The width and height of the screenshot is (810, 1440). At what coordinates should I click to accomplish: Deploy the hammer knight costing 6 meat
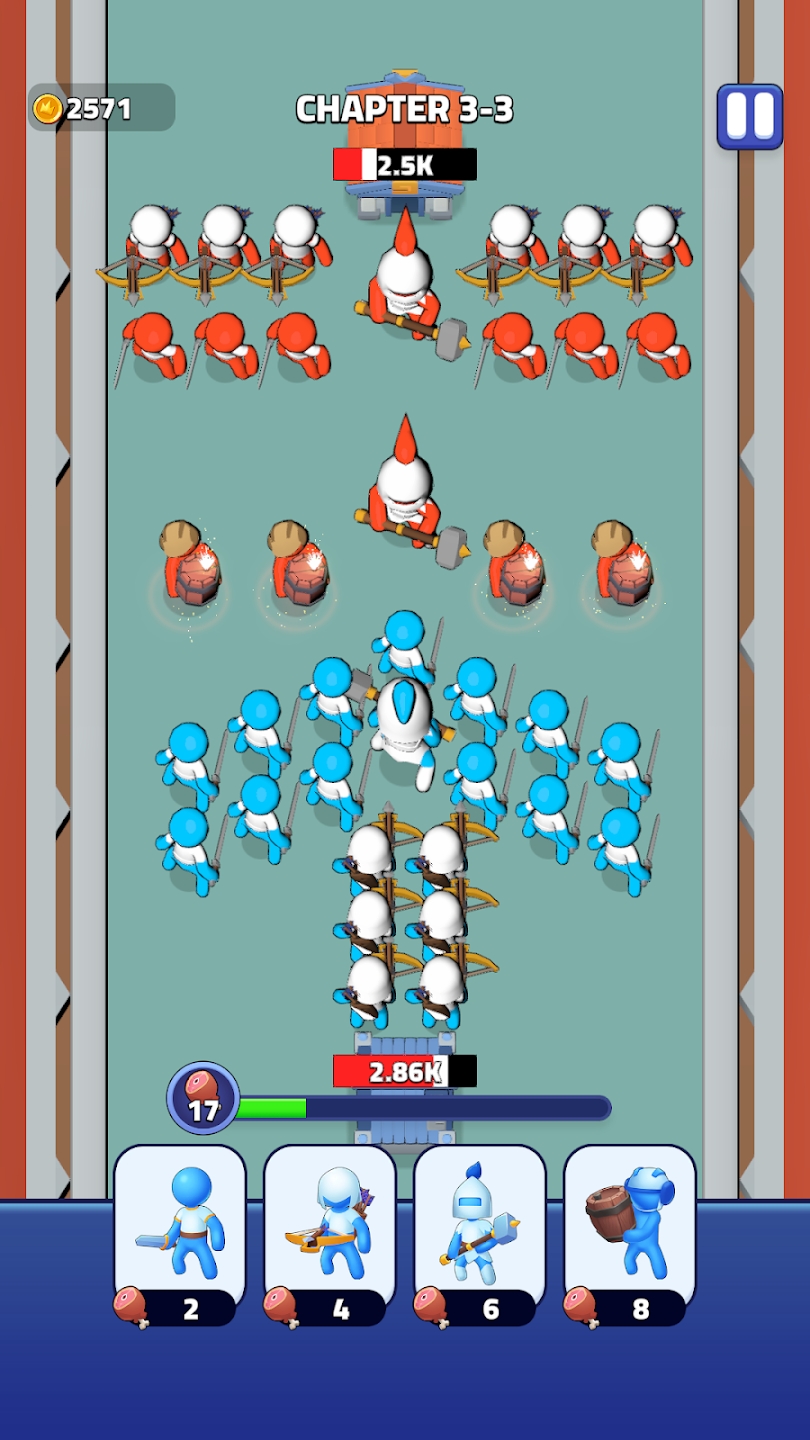480,1232
